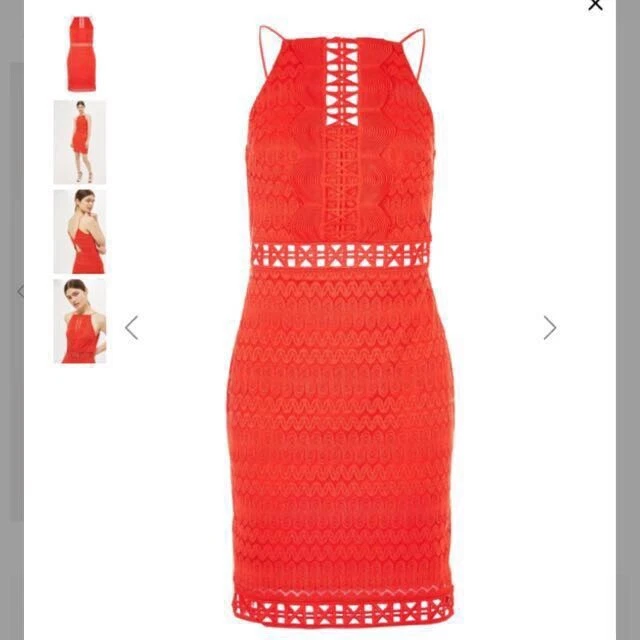Select the close-up model front thumbnail

coord(80,320)
